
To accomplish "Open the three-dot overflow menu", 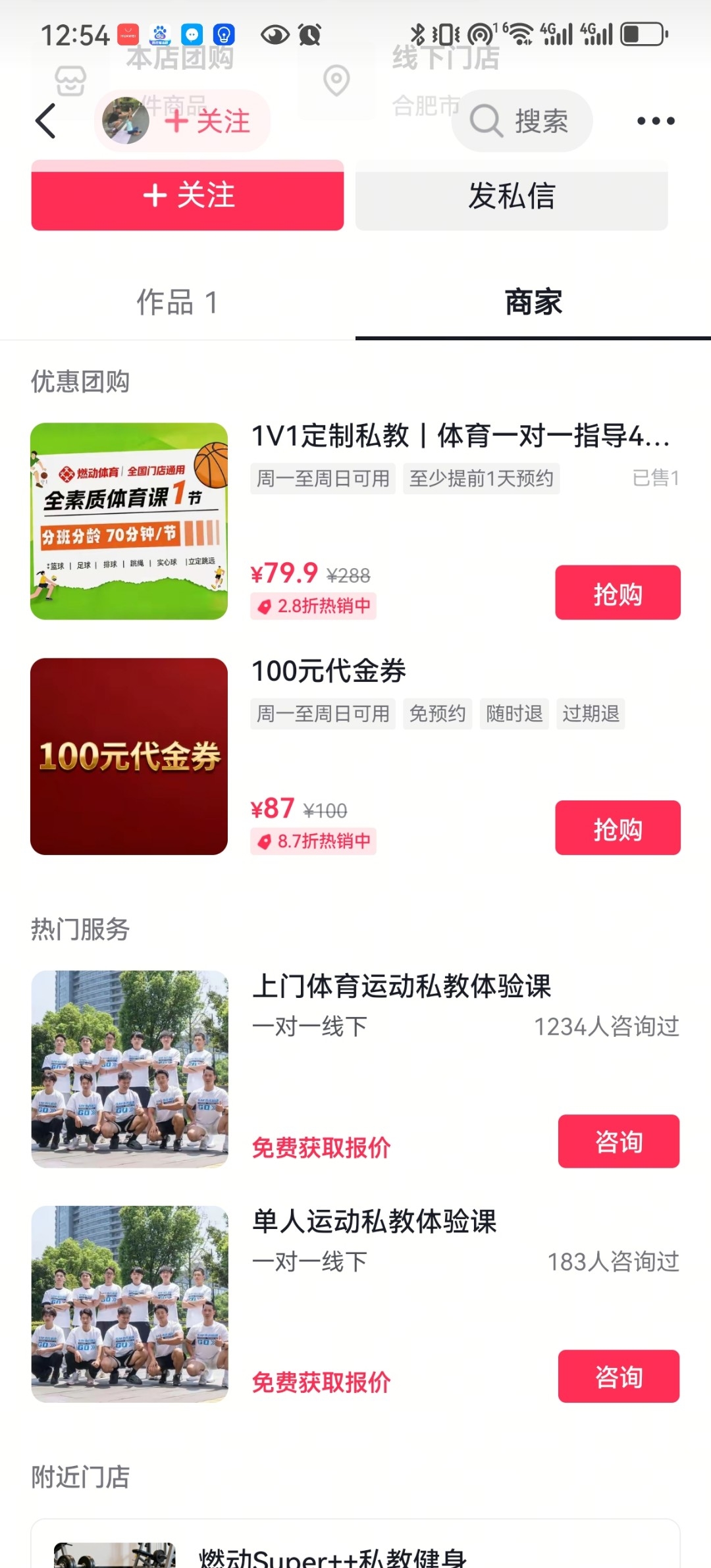I will pyautogui.click(x=656, y=121).
